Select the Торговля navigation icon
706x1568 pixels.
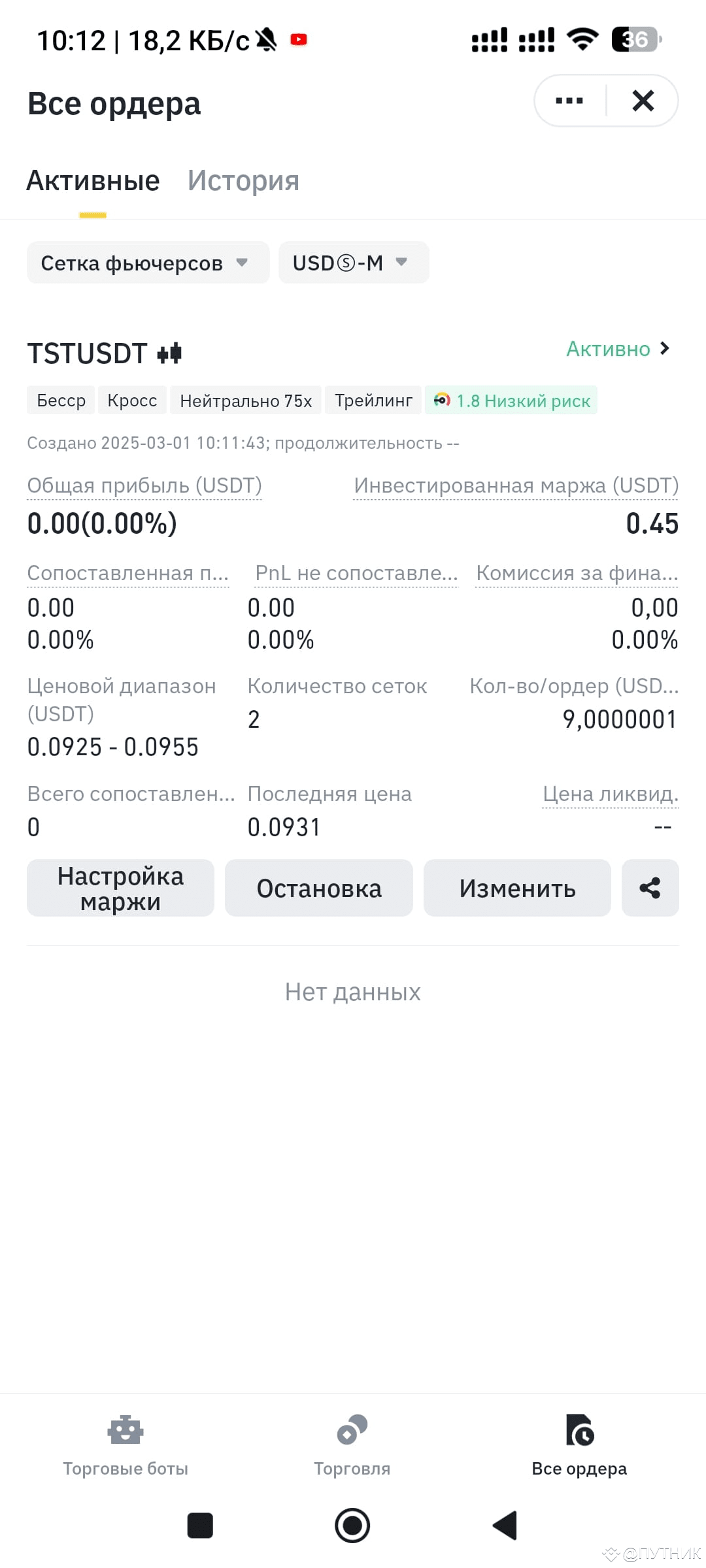(352, 1428)
